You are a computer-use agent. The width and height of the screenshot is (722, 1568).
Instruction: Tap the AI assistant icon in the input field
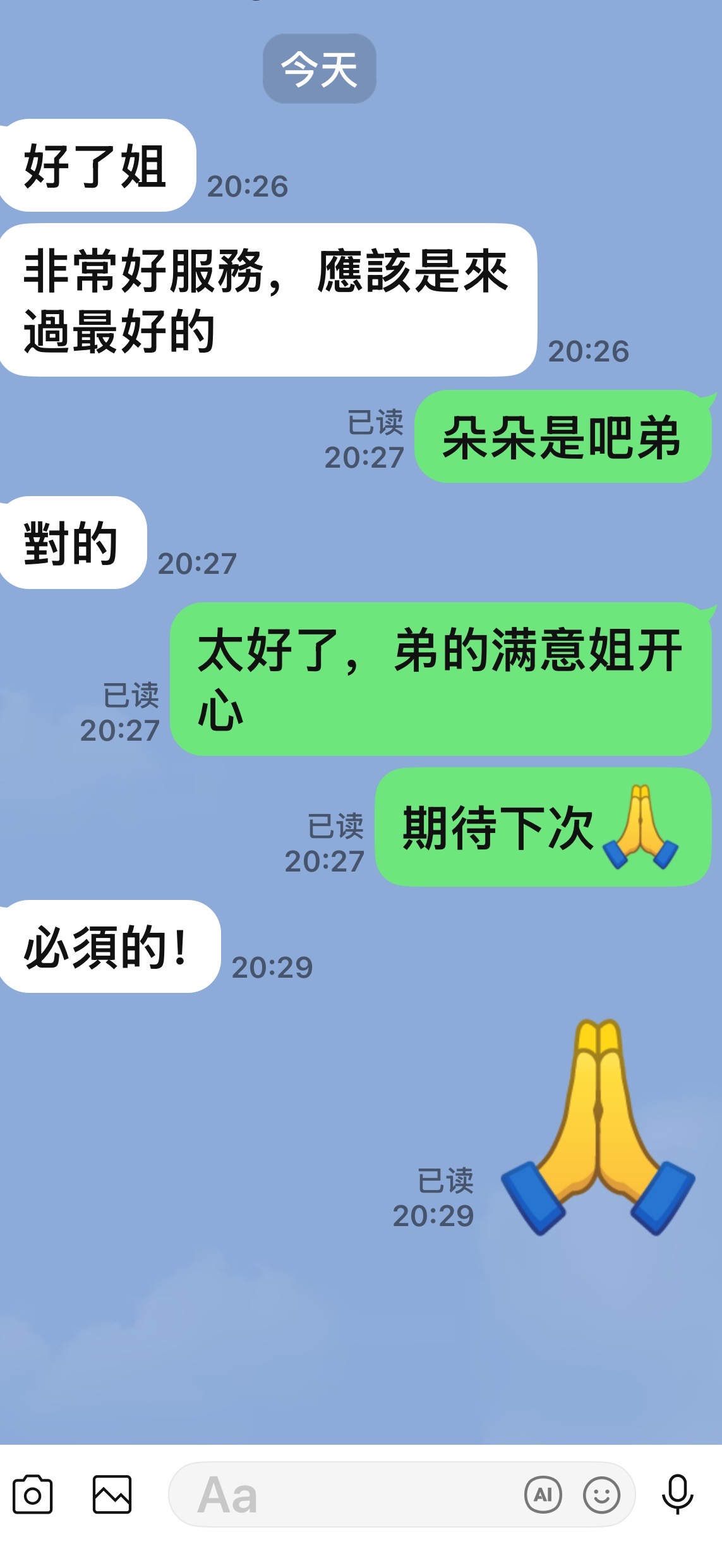[x=543, y=1495]
